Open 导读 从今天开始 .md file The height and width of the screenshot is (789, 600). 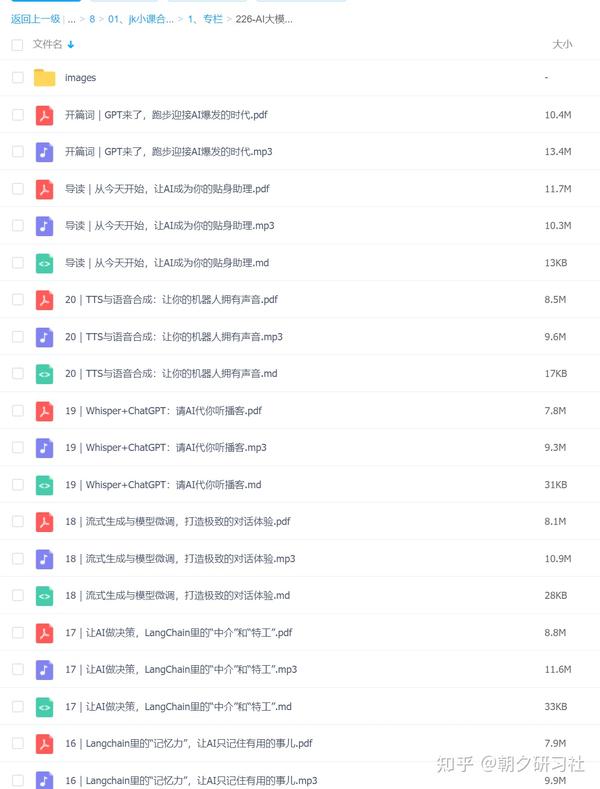click(166, 263)
